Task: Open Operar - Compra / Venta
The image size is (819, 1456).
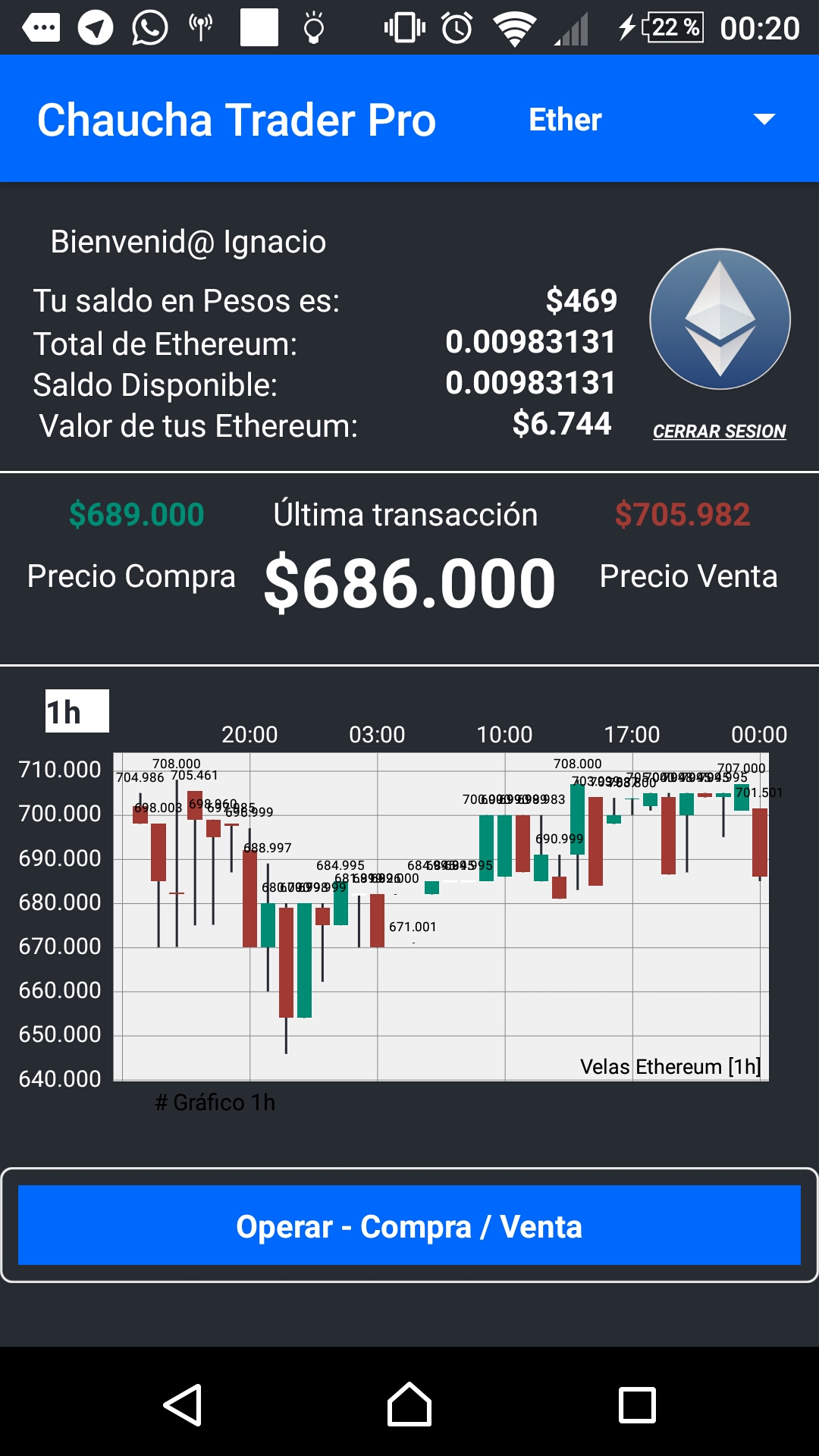Action: (409, 1225)
